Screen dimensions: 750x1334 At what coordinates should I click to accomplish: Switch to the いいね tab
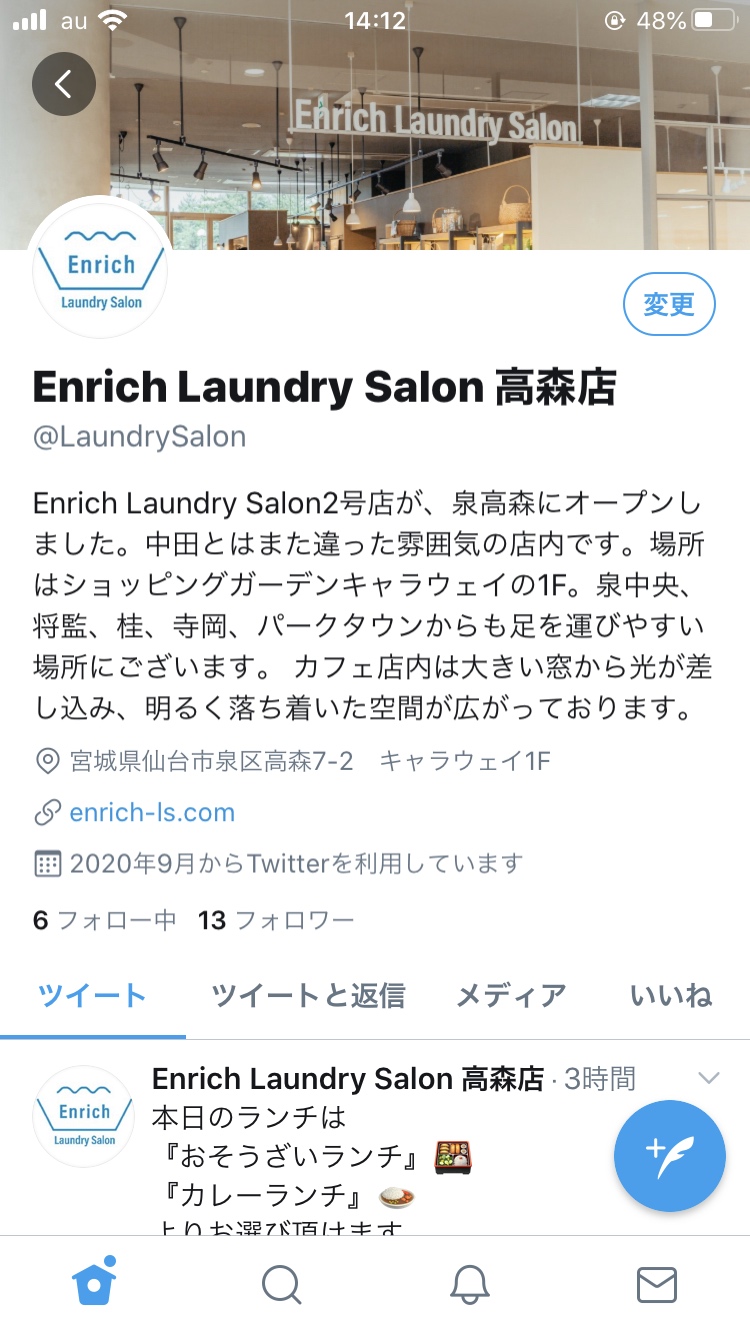coord(671,995)
